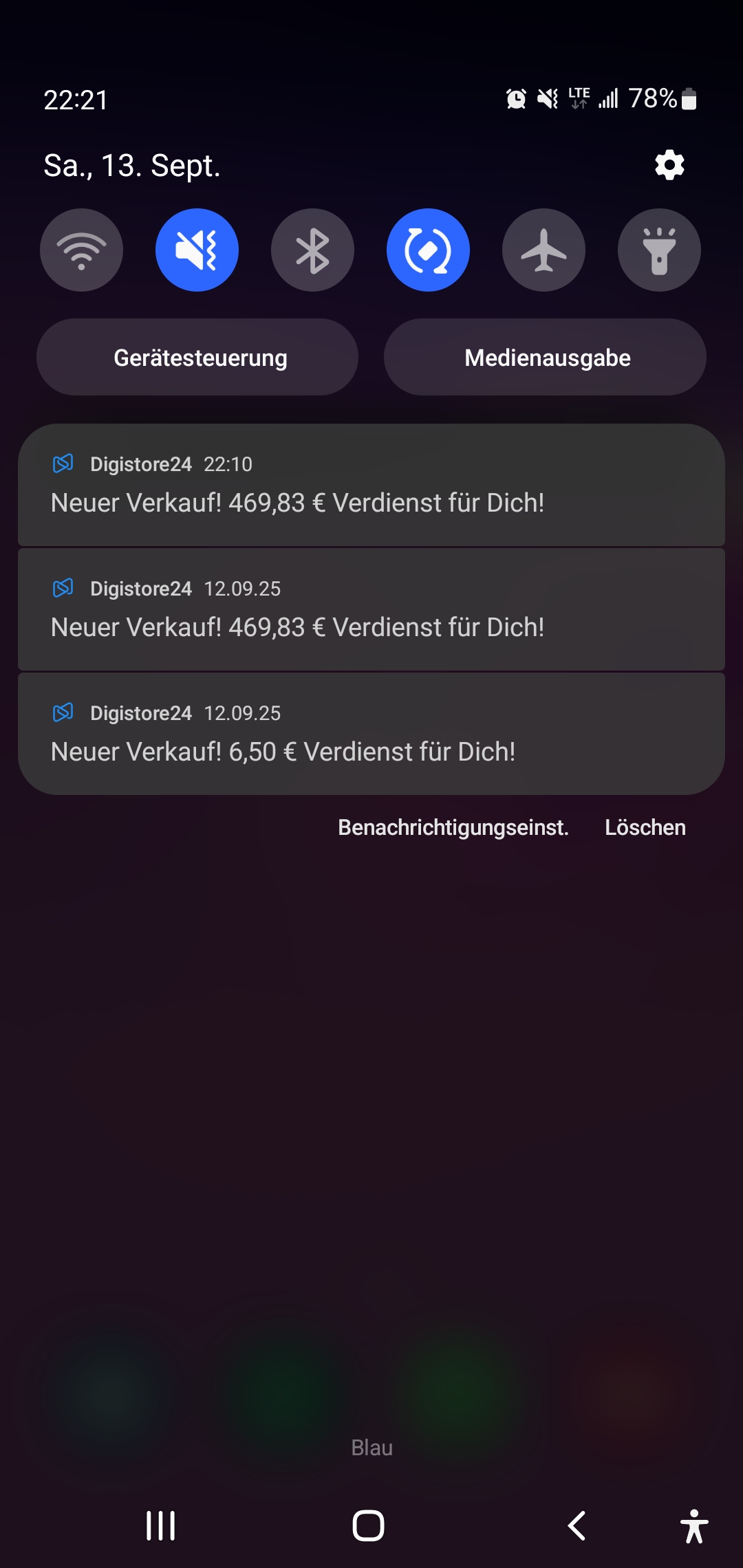Expand the 22:10 Digistore24 notification
Screen dimensions: 743x1568
tap(371, 488)
